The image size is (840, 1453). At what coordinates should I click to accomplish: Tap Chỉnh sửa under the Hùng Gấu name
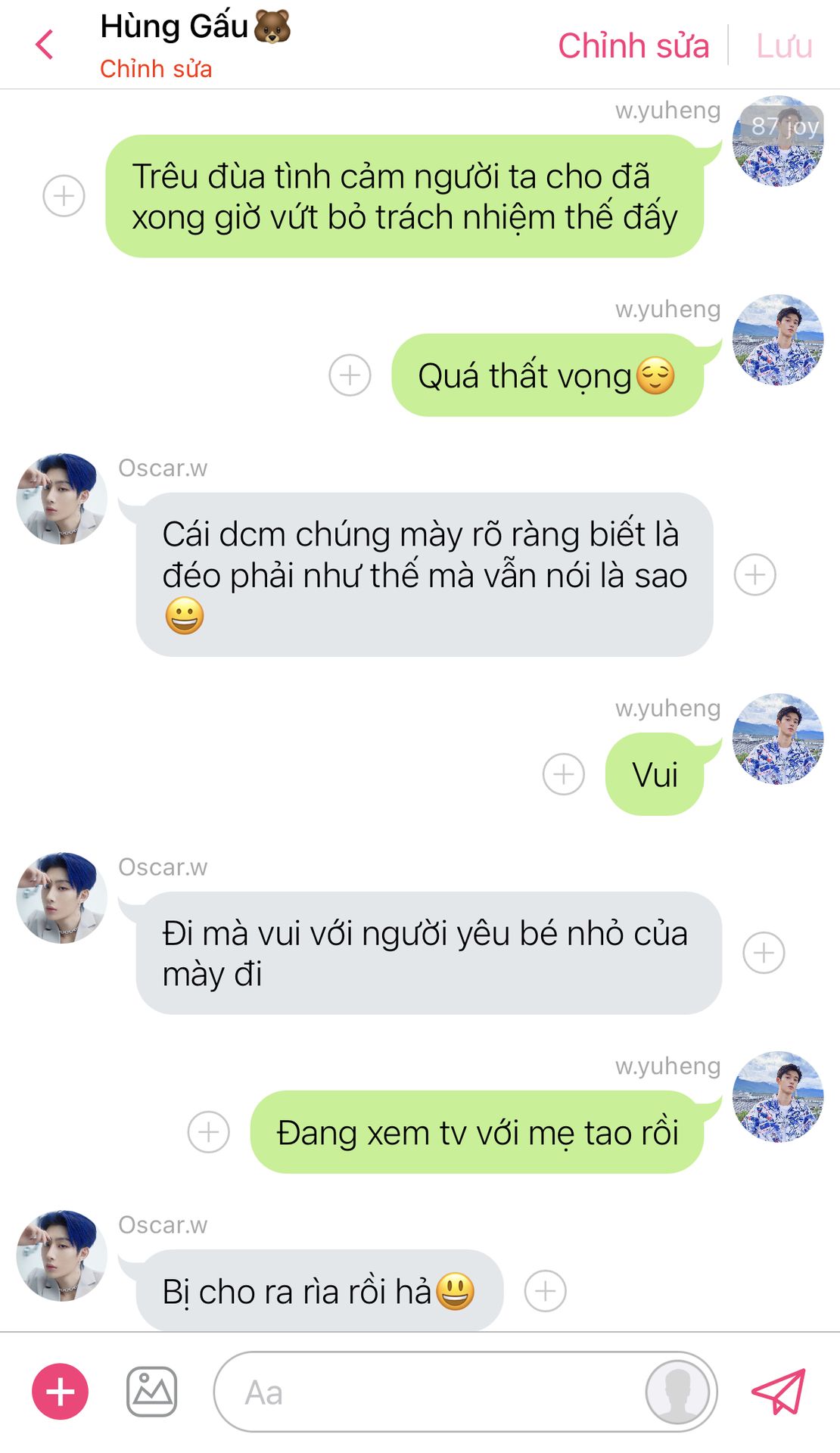(156, 69)
